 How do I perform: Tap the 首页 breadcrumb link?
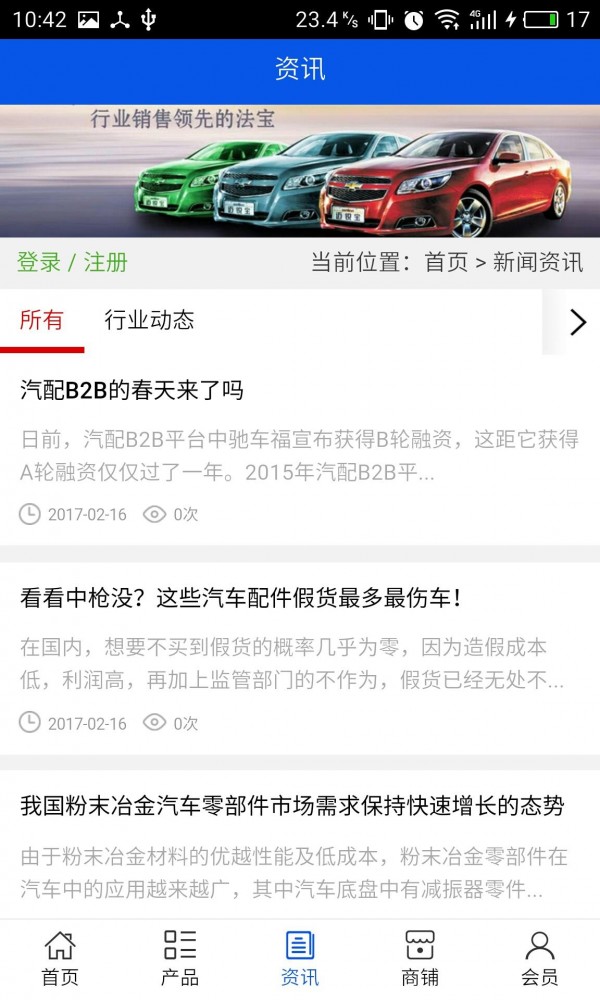(446, 263)
